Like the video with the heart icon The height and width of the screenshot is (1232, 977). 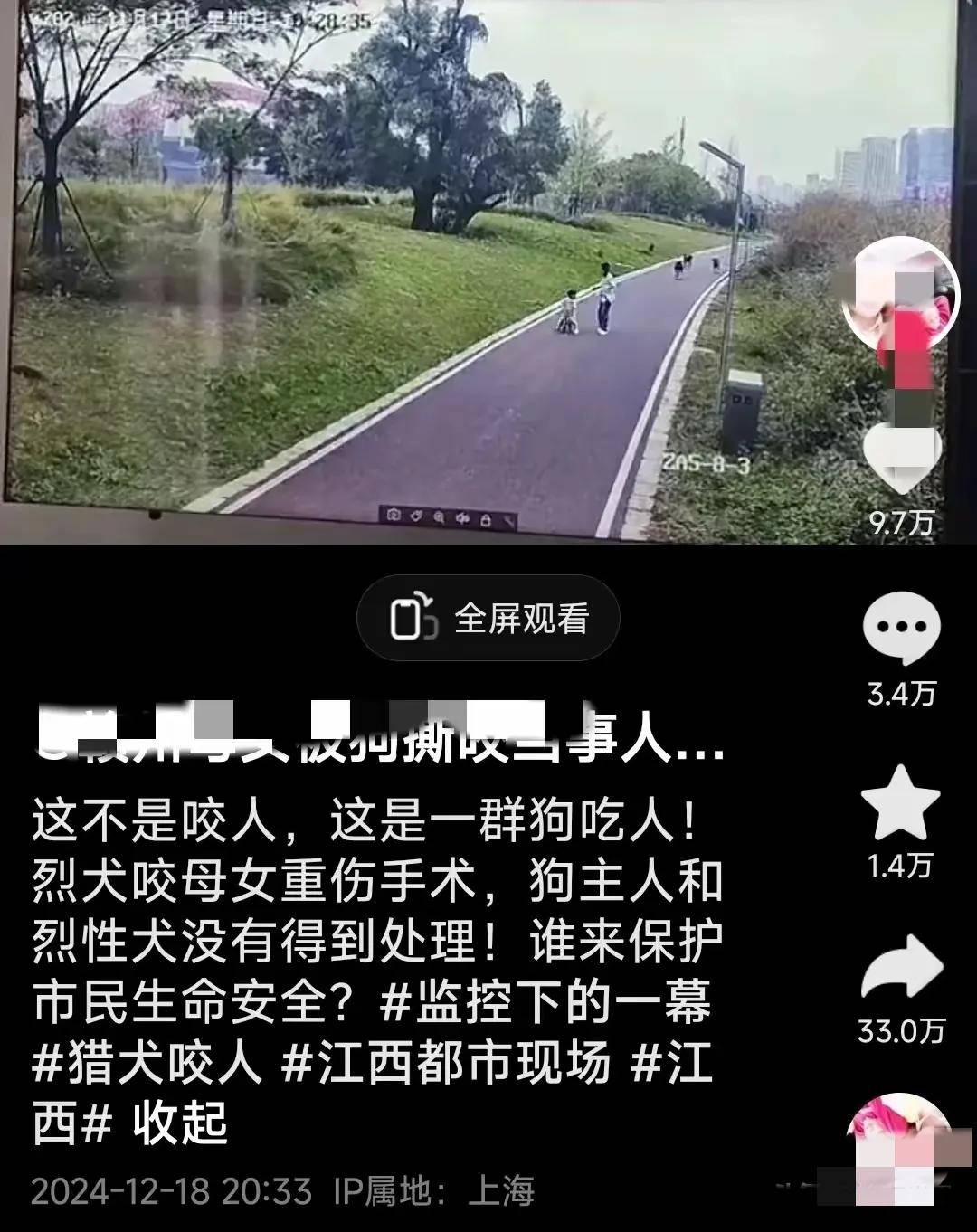click(x=902, y=459)
